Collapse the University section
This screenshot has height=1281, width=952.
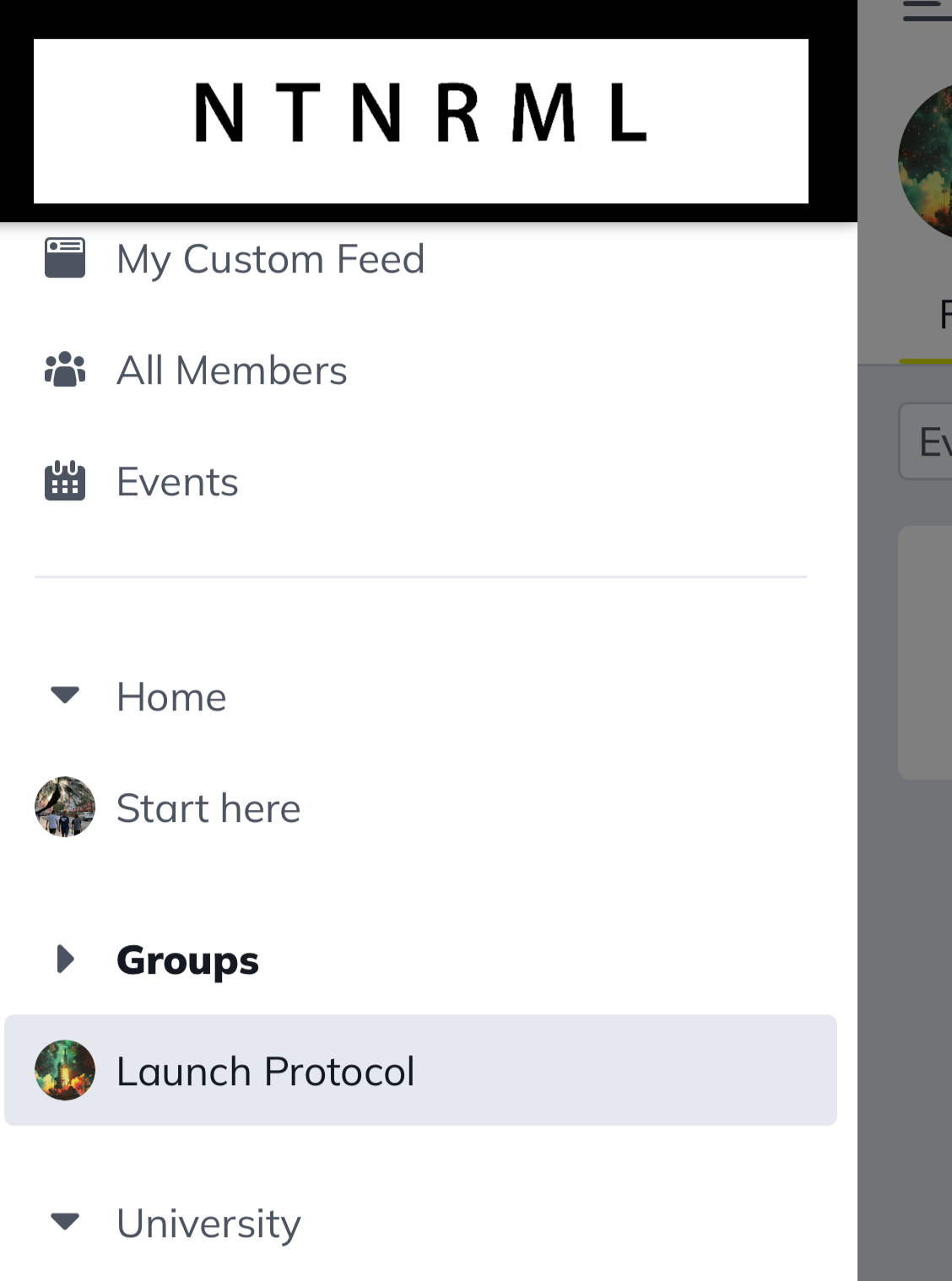(x=65, y=1221)
